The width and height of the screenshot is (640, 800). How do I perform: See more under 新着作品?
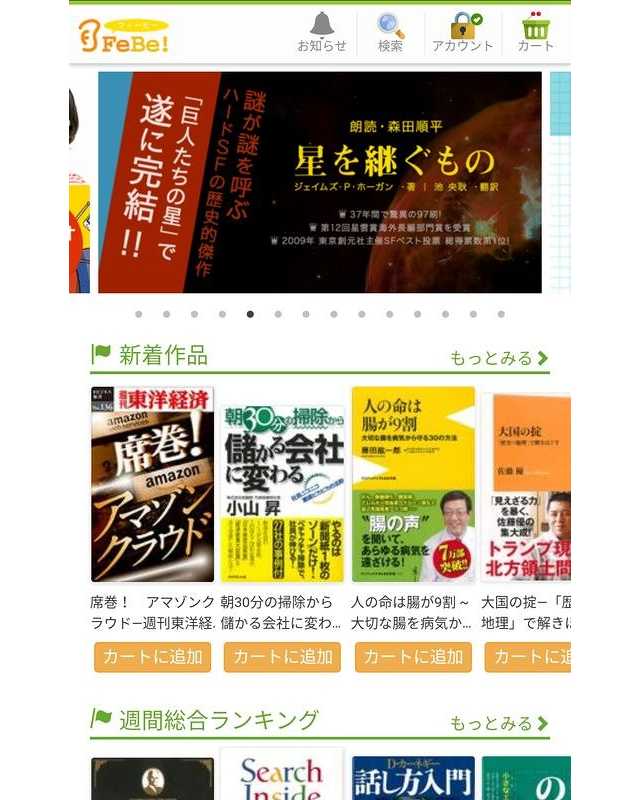coord(498,358)
